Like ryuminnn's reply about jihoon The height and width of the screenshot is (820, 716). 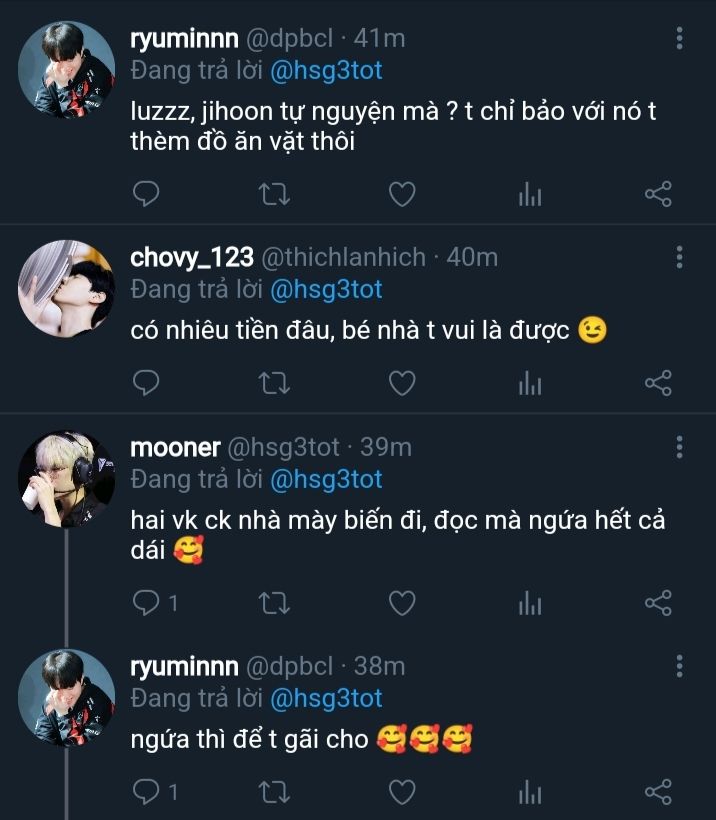click(x=401, y=194)
